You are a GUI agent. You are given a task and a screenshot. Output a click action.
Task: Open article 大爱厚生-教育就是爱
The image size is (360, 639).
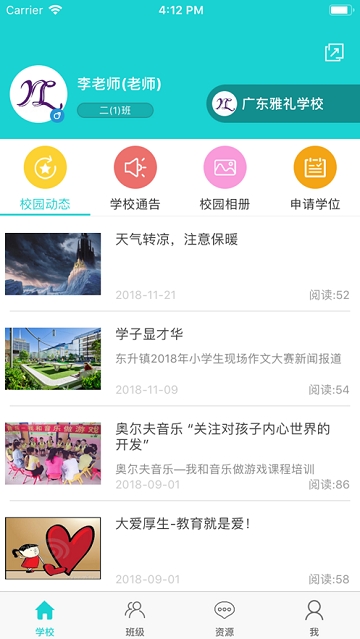coord(180,548)
